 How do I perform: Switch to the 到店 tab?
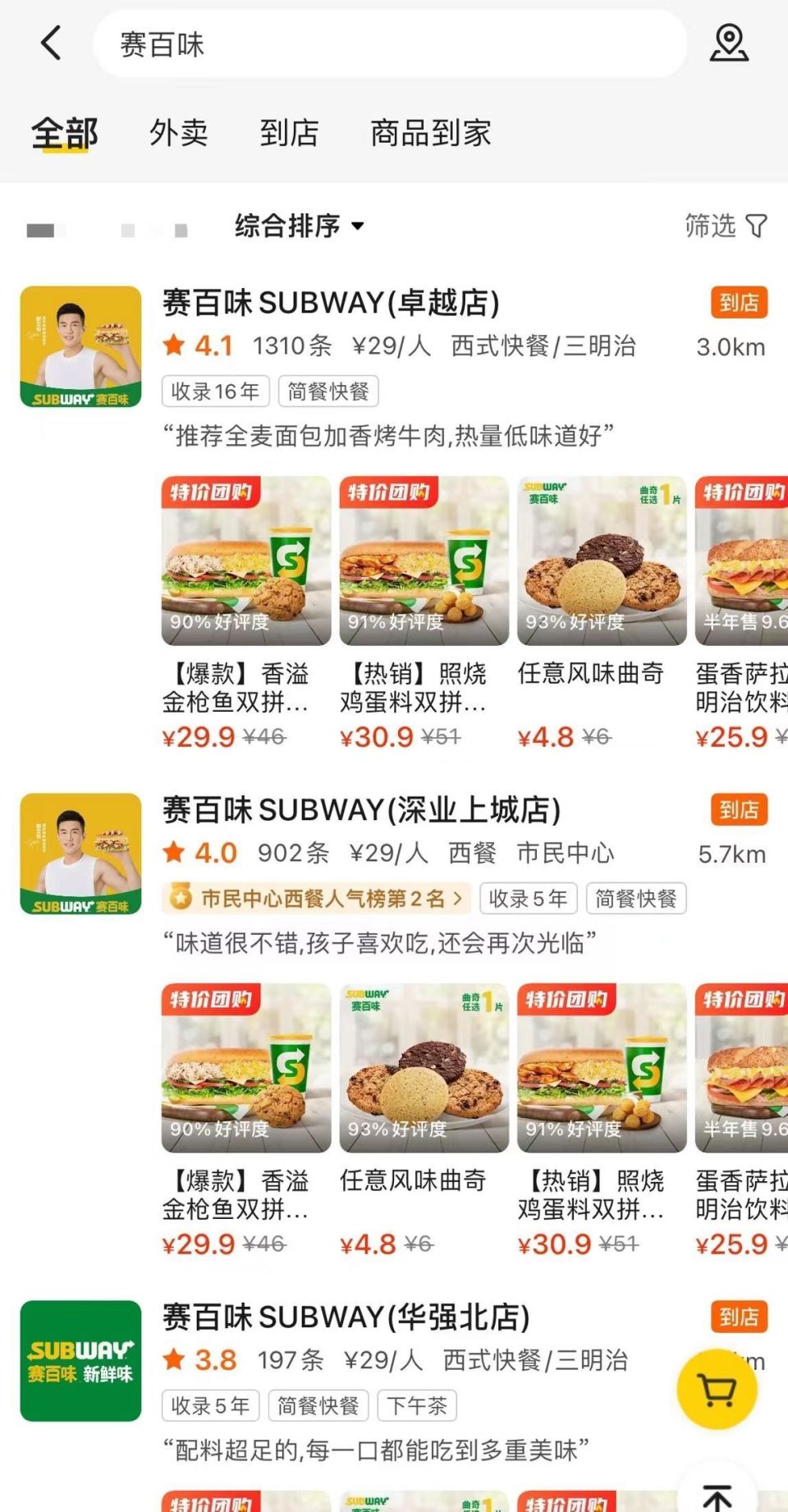289,133
